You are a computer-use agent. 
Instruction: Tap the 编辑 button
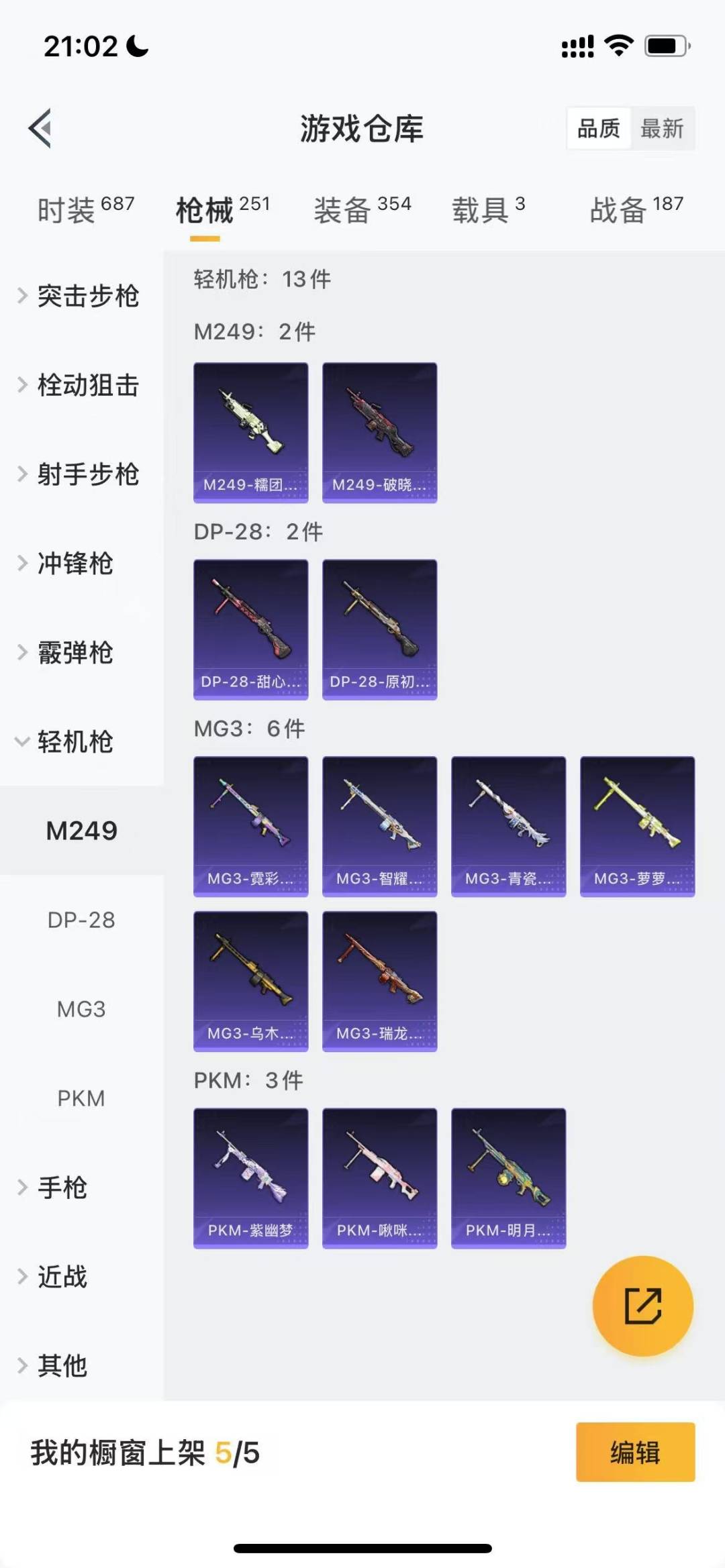pos(635,1452)
